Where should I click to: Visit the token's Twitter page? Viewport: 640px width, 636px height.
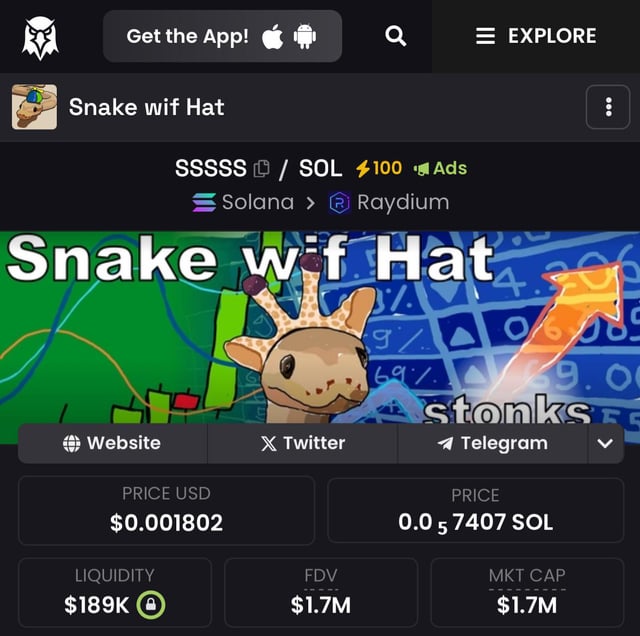pos(302,443)
